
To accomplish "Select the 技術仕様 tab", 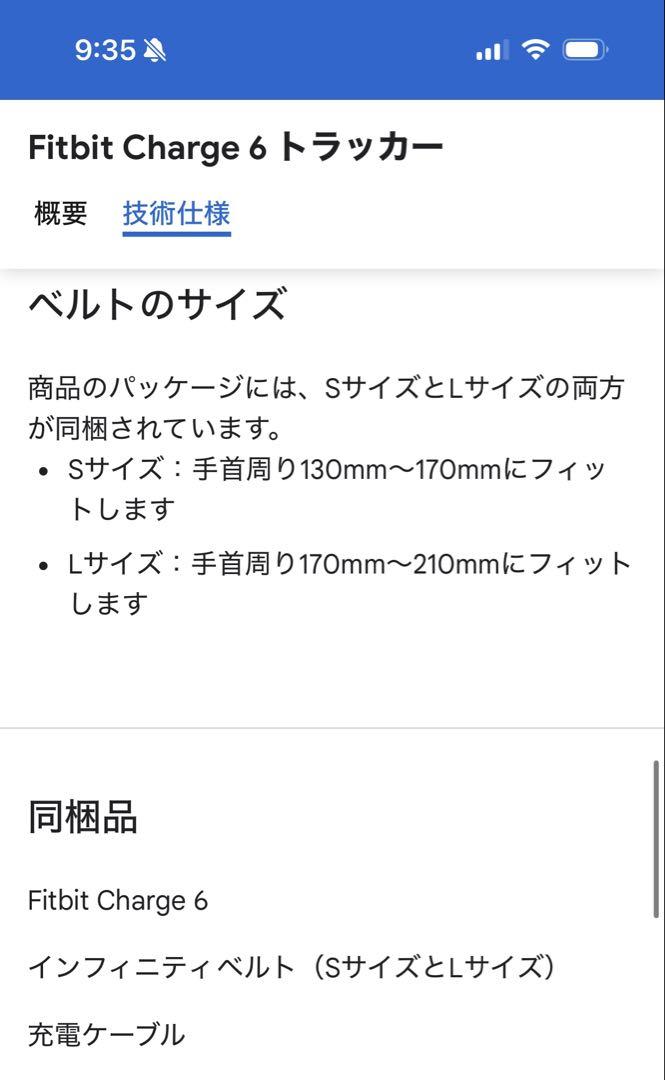I will (x=176, y=214).
